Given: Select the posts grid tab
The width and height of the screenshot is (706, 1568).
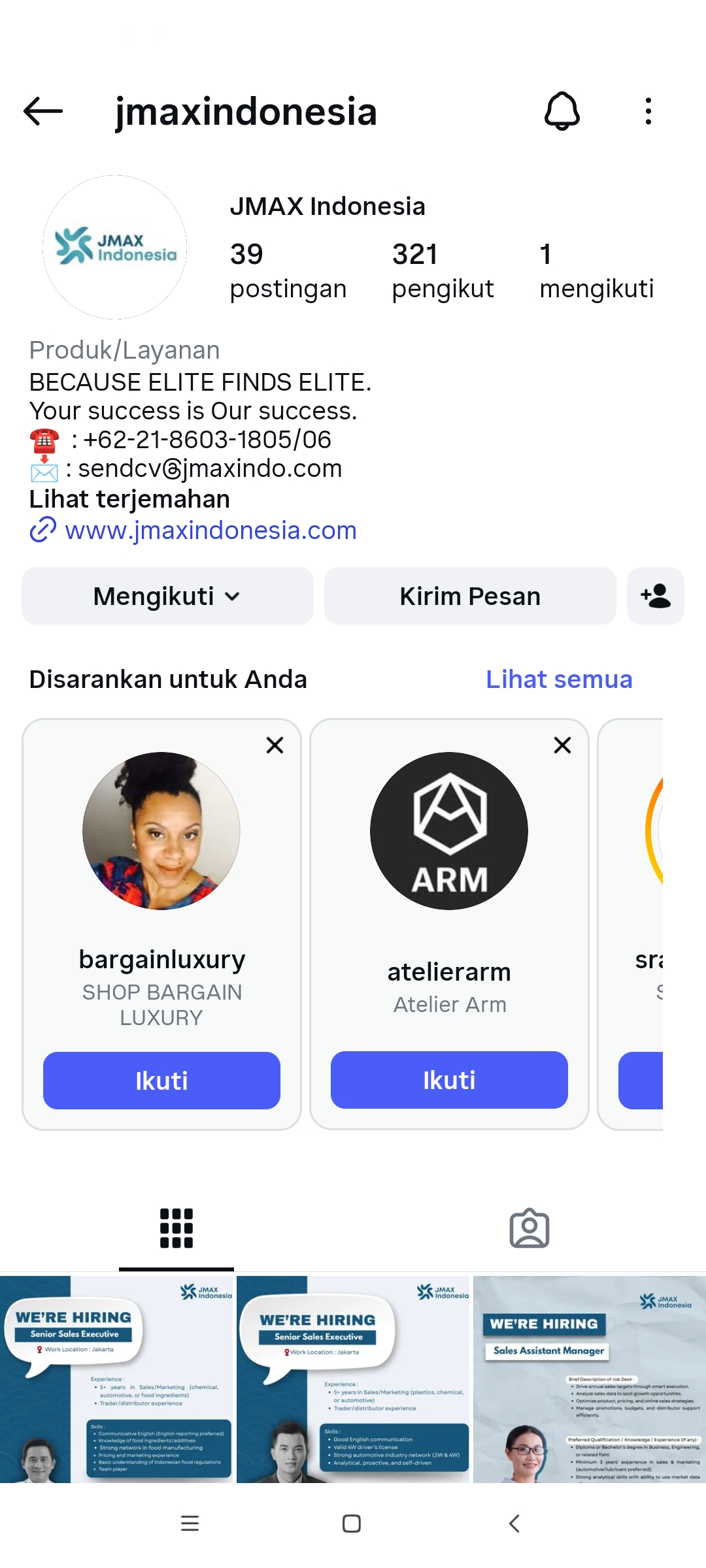Looking at the screenshot, I should [176, 1228].
